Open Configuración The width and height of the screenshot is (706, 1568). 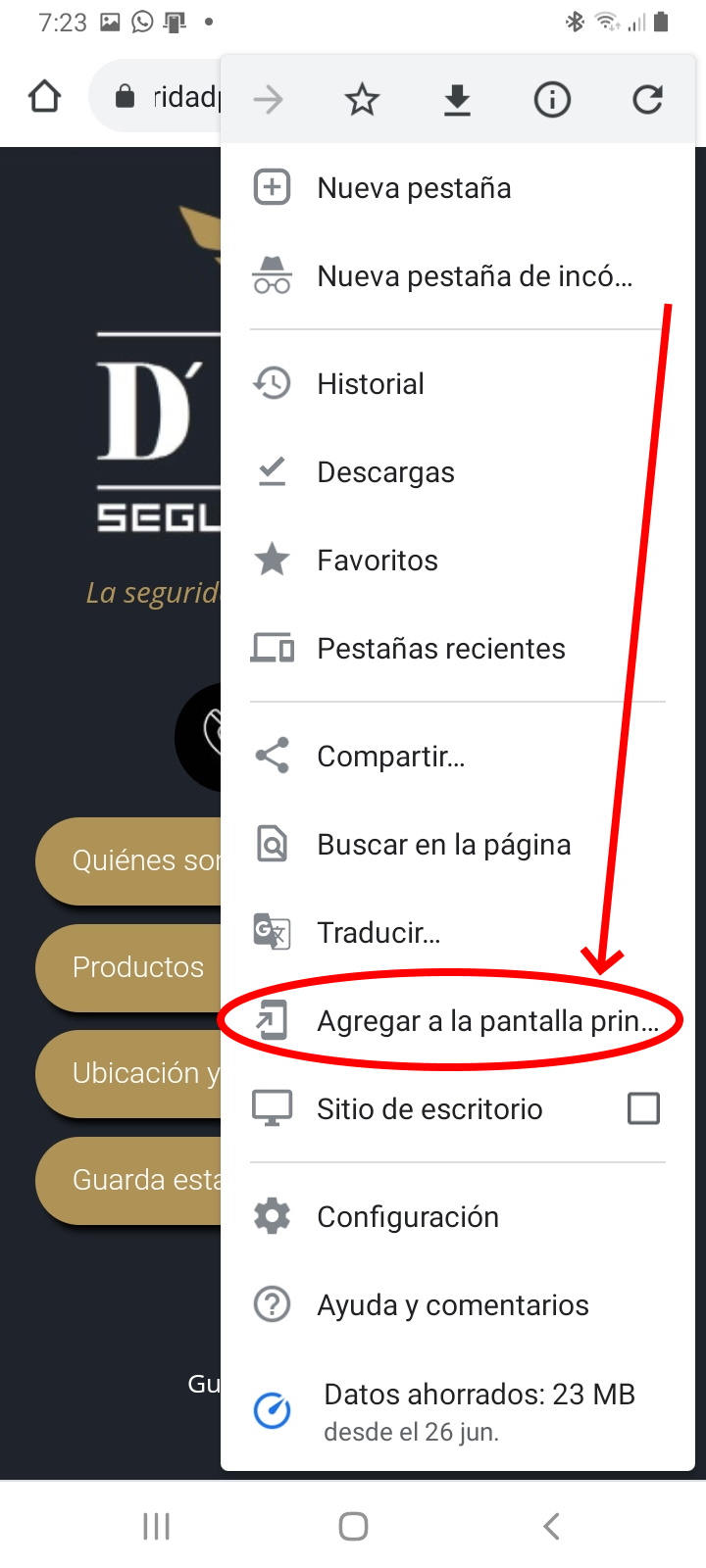coord(458,1216)
